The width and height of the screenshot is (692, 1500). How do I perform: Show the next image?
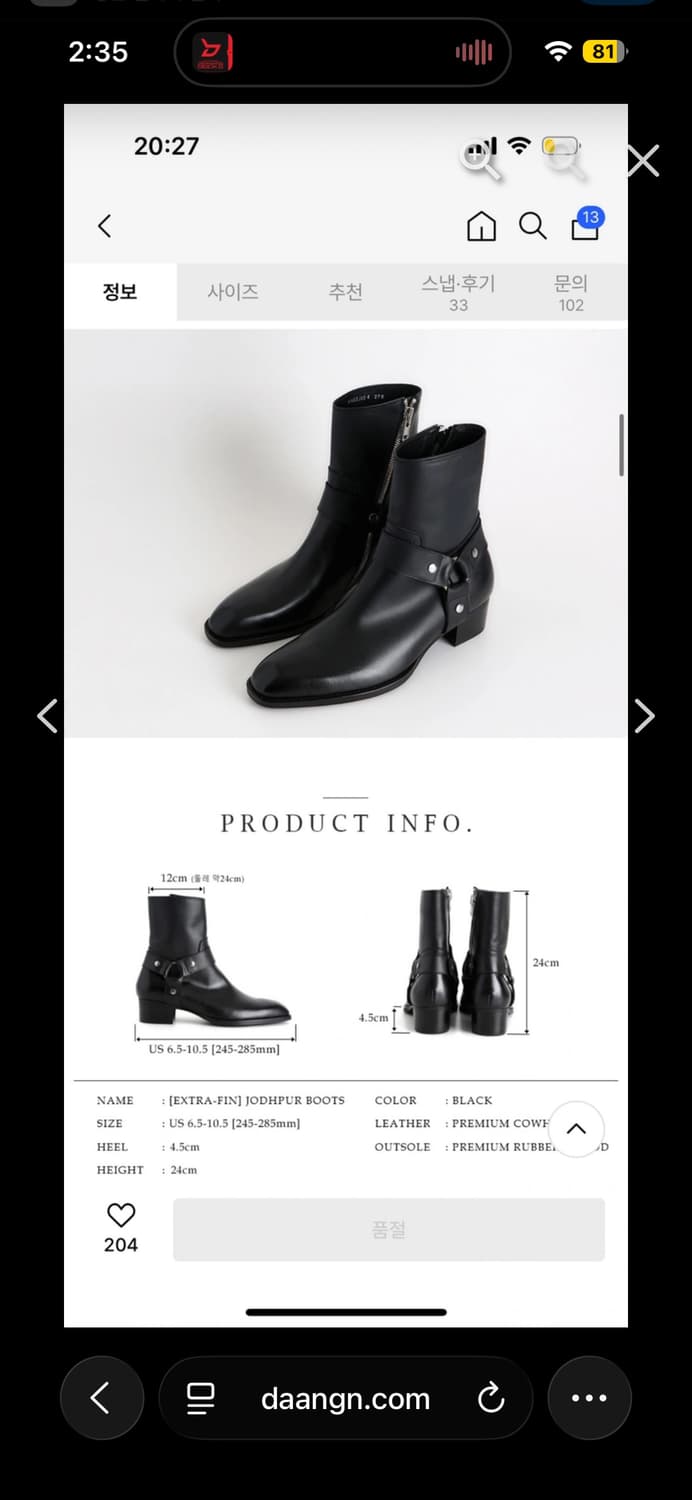point(645,716)
